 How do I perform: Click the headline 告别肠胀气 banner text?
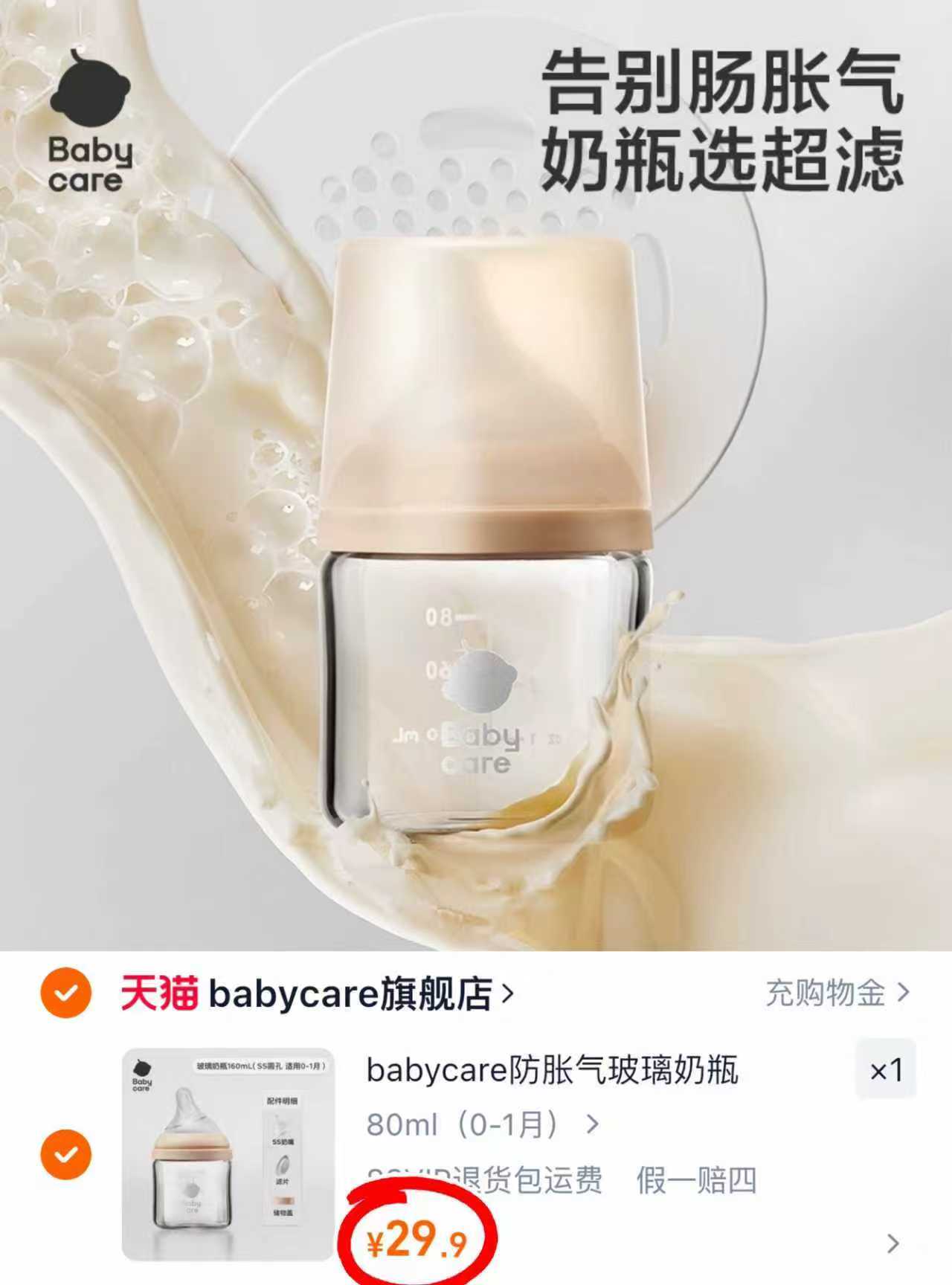coord(725,82)
